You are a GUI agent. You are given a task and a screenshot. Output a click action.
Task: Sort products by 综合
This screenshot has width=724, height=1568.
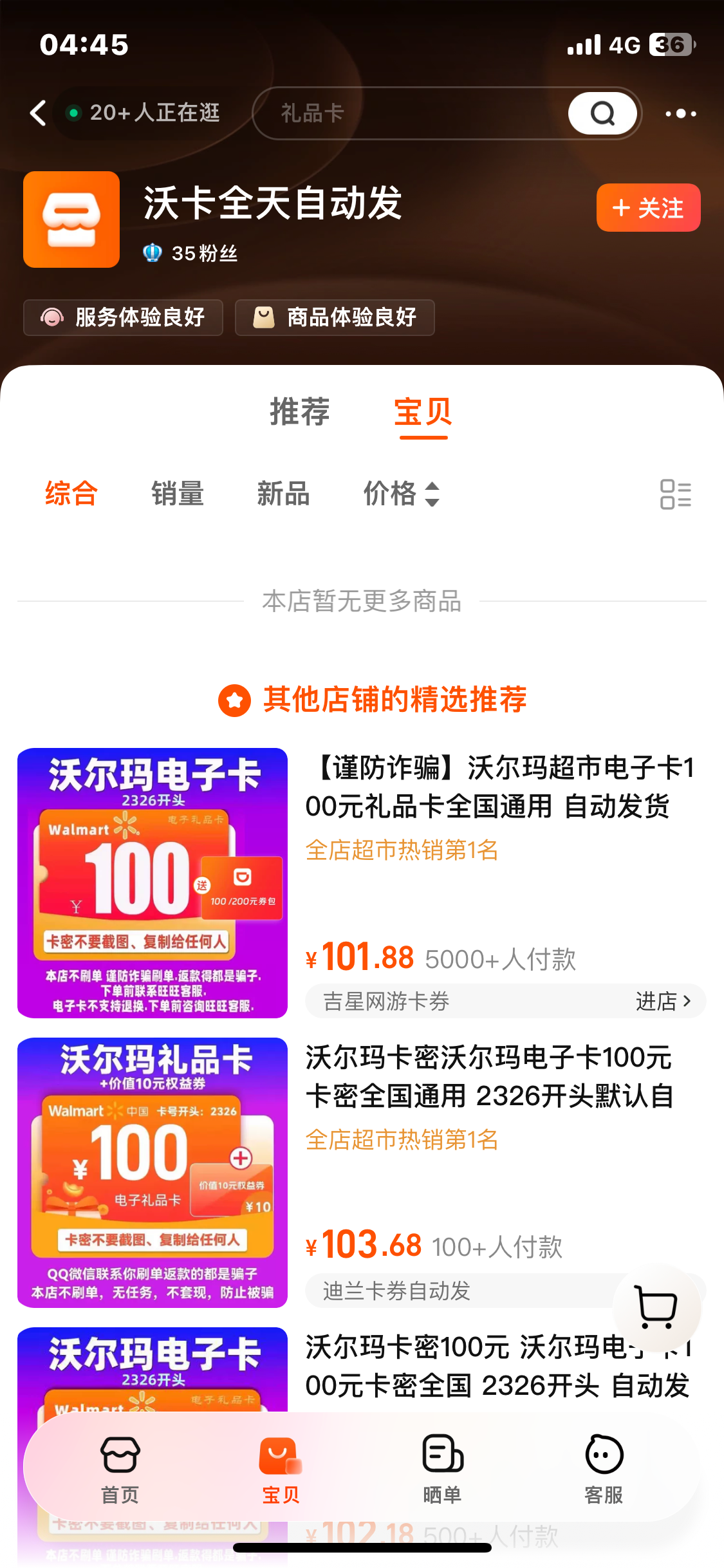click(71, 494)
